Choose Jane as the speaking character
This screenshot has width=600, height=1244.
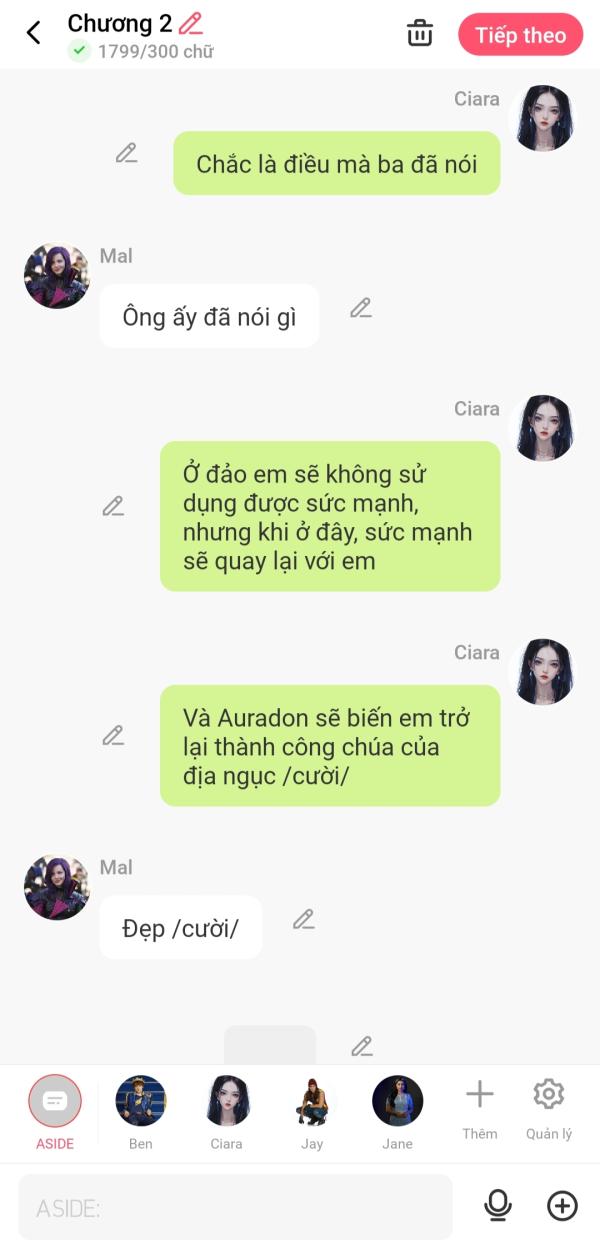[397, 1112]
